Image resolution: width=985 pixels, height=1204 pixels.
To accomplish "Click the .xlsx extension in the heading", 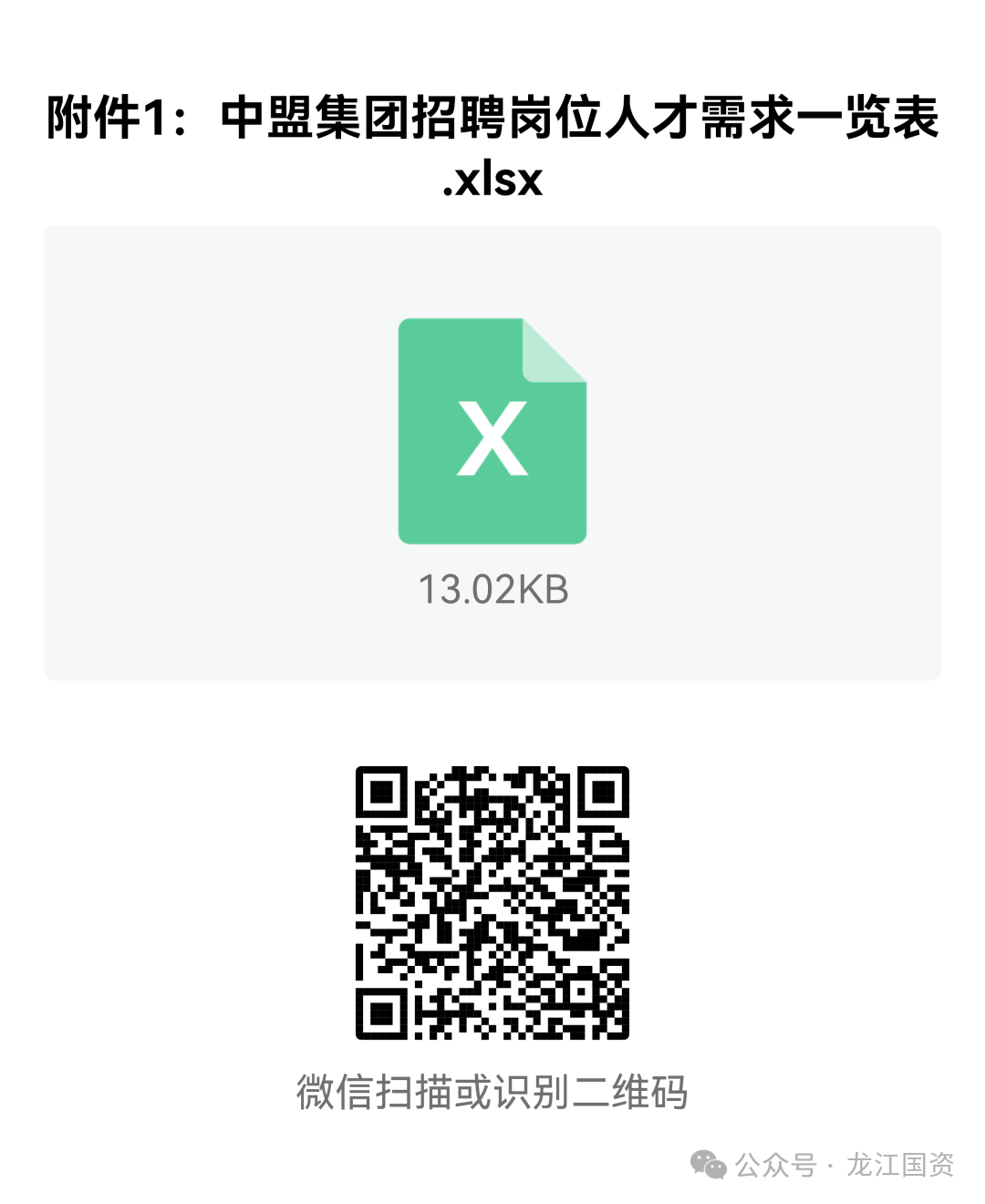I will tap(493, 182).
